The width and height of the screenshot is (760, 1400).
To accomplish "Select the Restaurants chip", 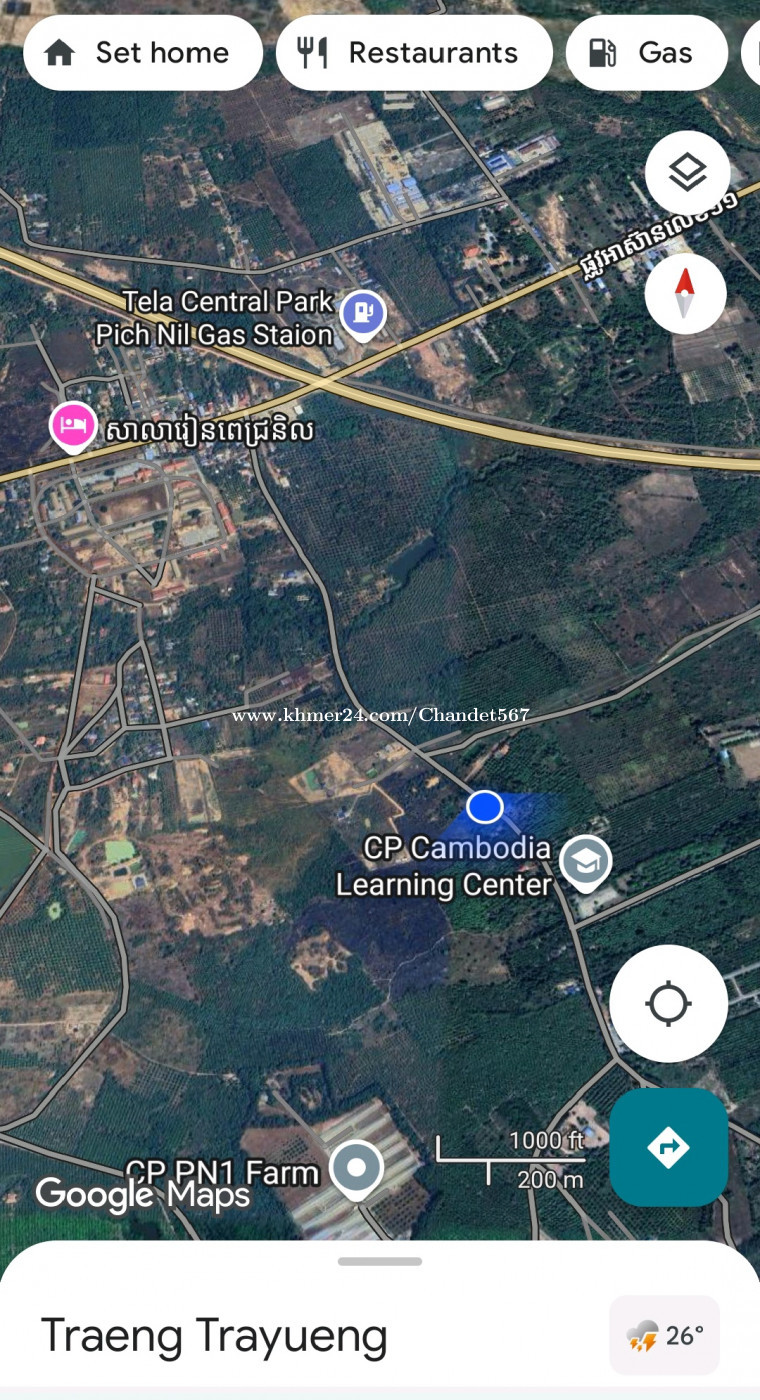I will point(414,53).
